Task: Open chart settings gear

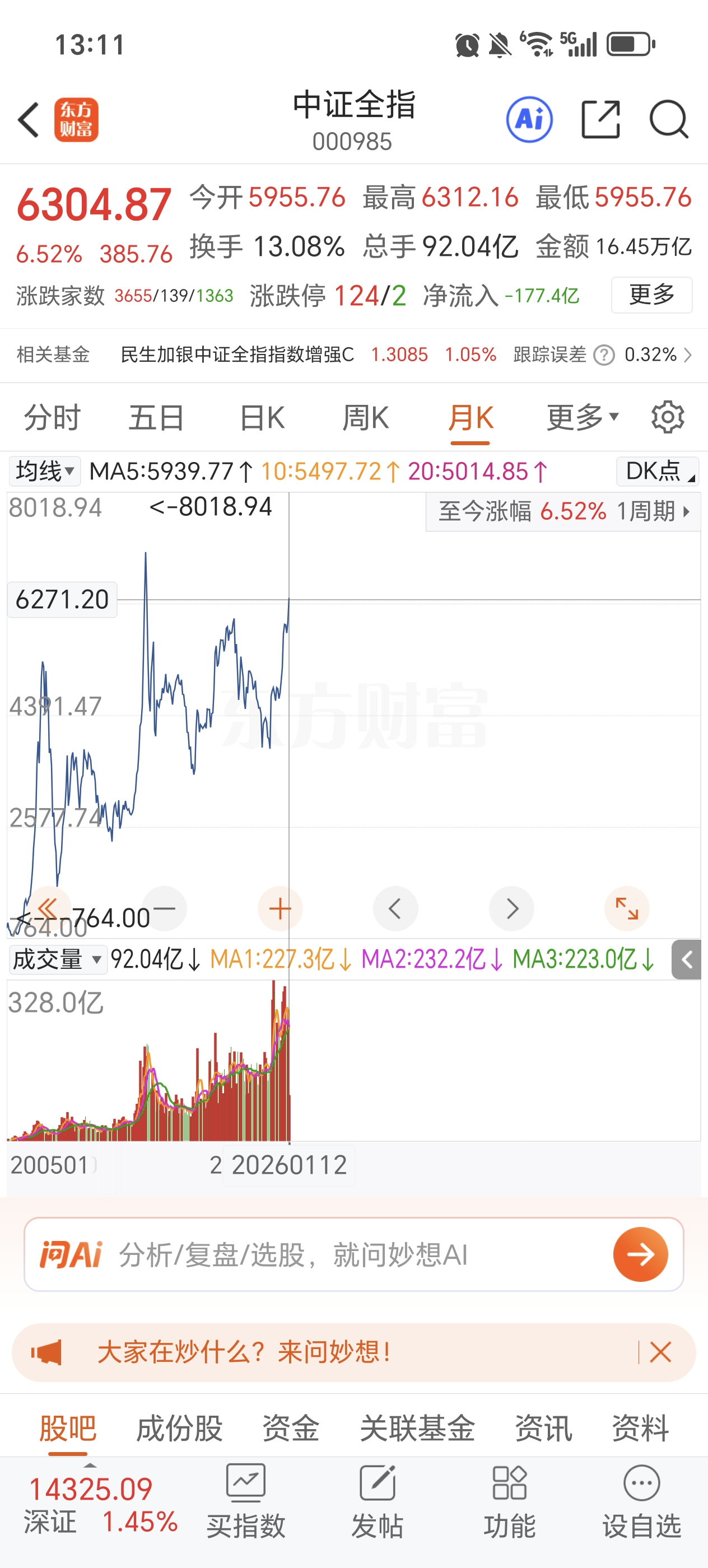Action: coord(667,418)
